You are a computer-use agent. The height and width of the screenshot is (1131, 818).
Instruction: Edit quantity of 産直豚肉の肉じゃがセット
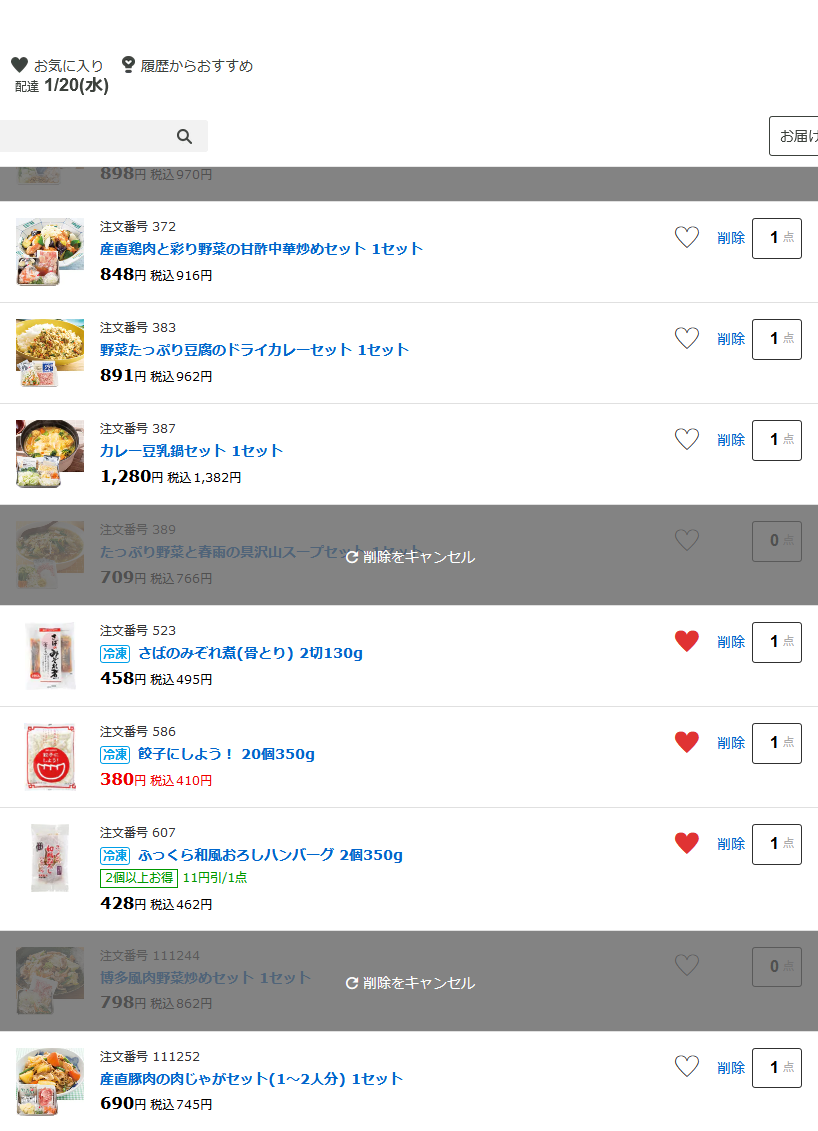click(776, 1067)
